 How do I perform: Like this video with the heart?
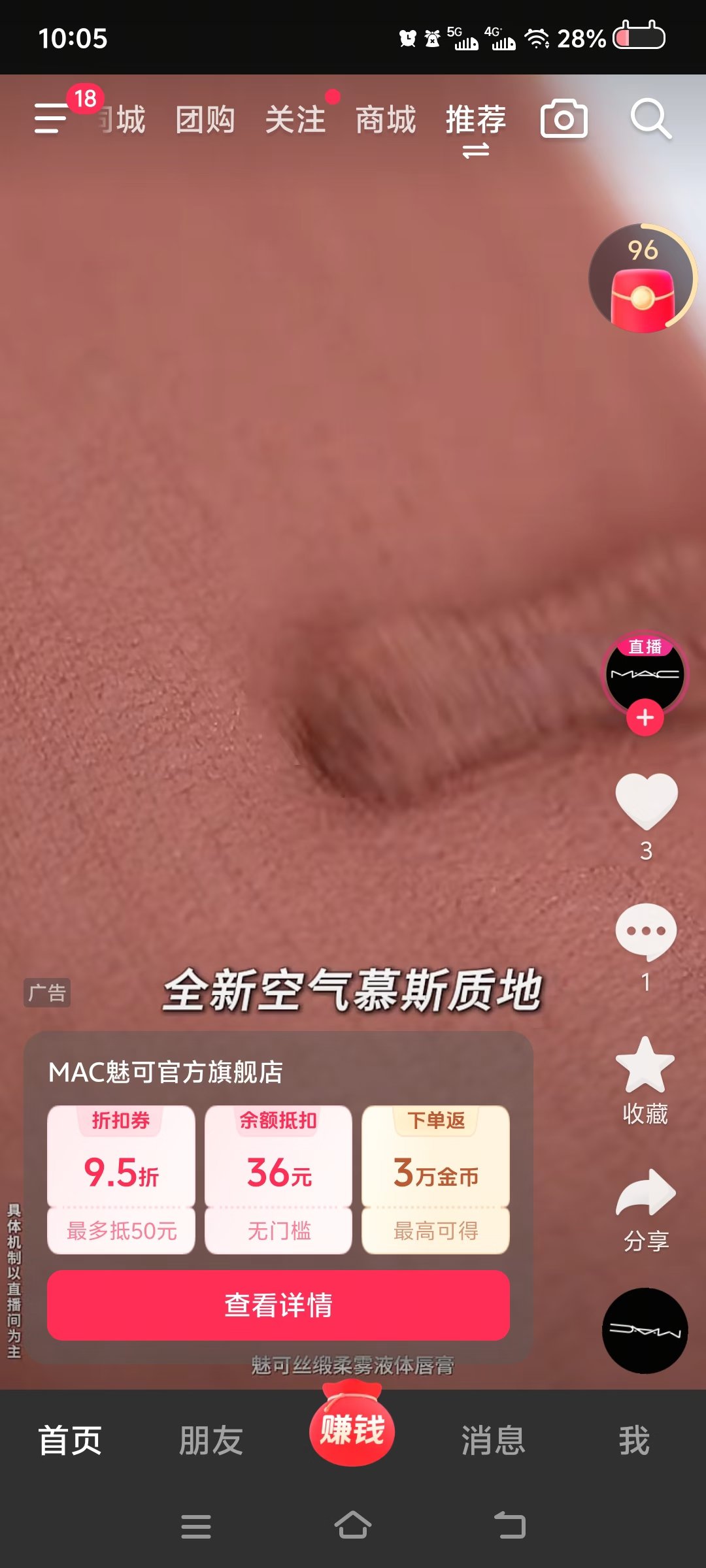(x=646, y=801)
